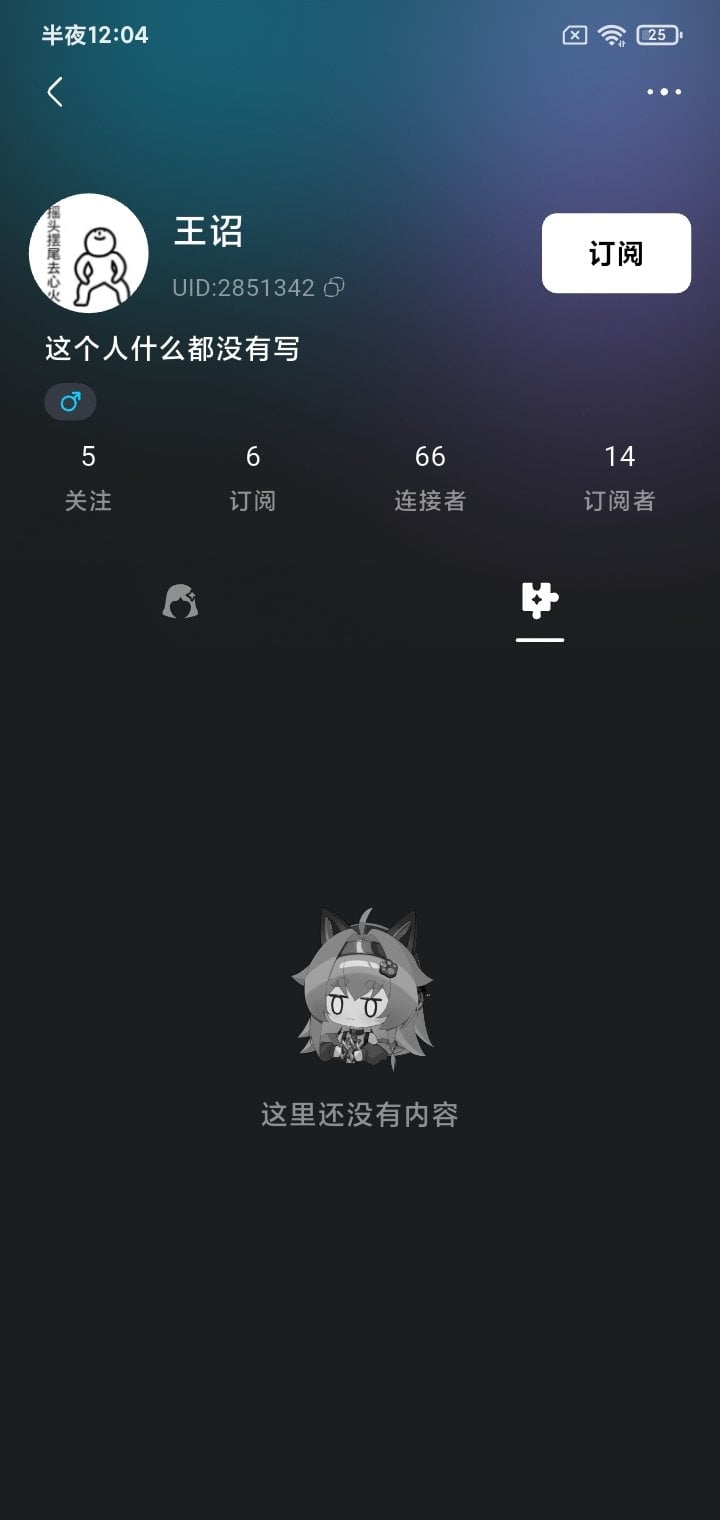The width and height of the screenshot is (720, 1520).
Task: View the 关注 following list
Action: [88, 478]
